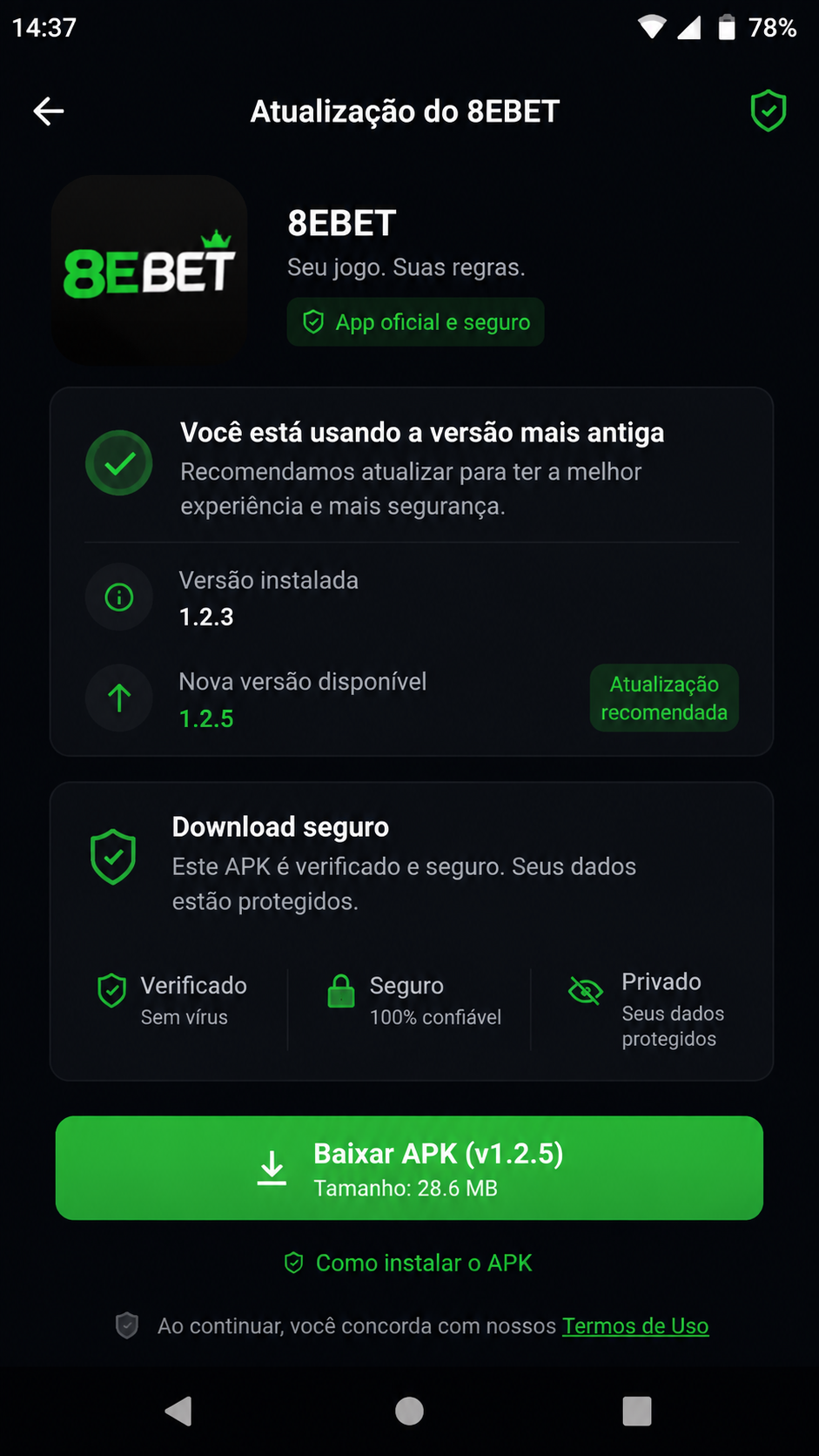Open Como instalar o APK guide
819x1456 pixels.
pos(408,1263)
